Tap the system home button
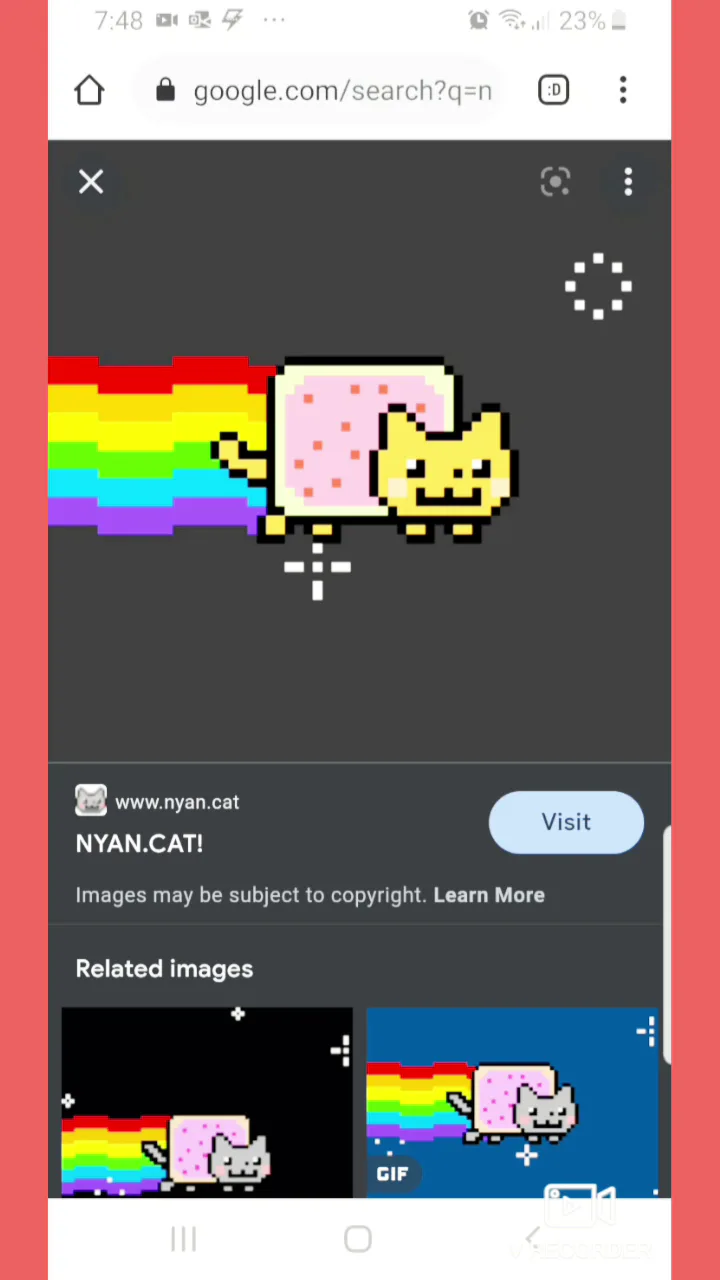720x1280 pixels. [358, 1239]
